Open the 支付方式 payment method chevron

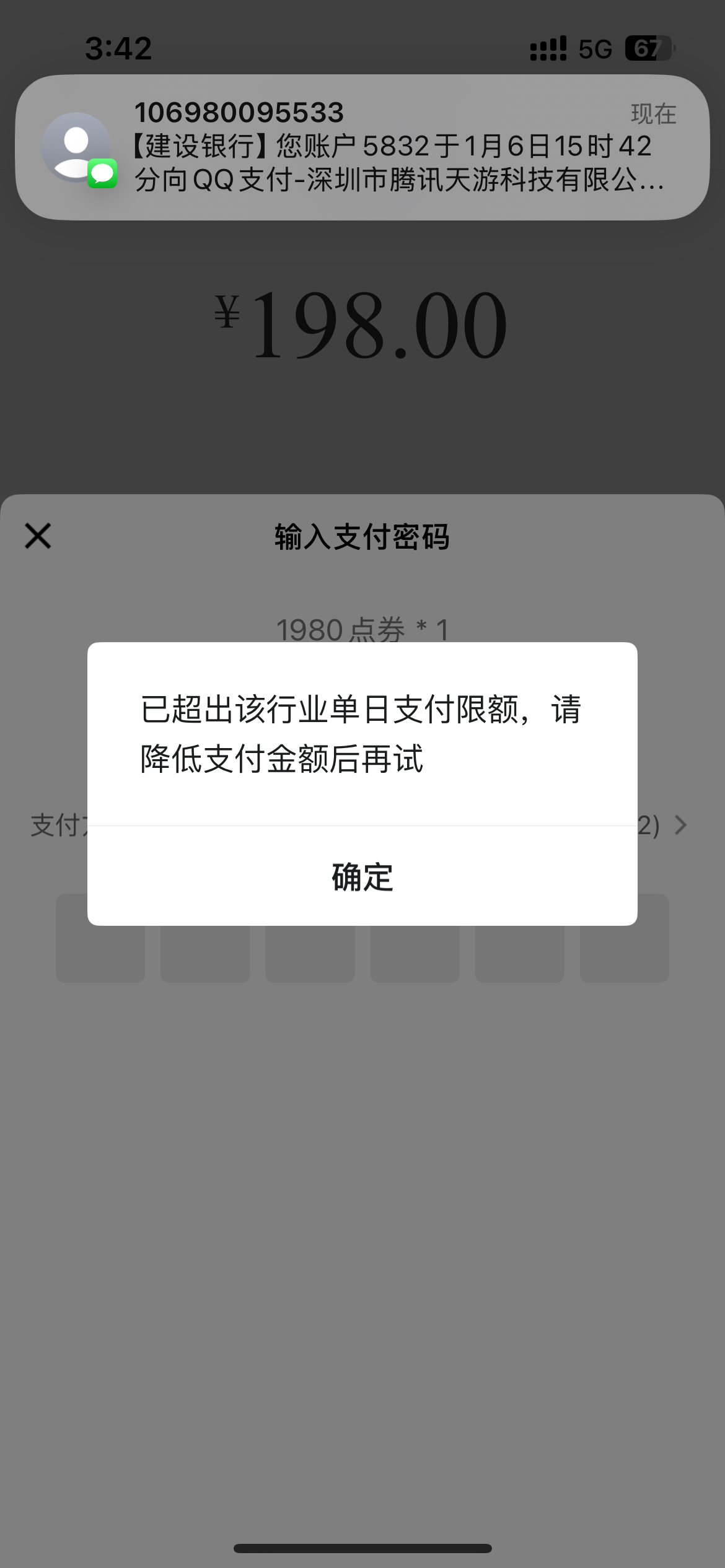pyautogui.click(x=680, y=825)
